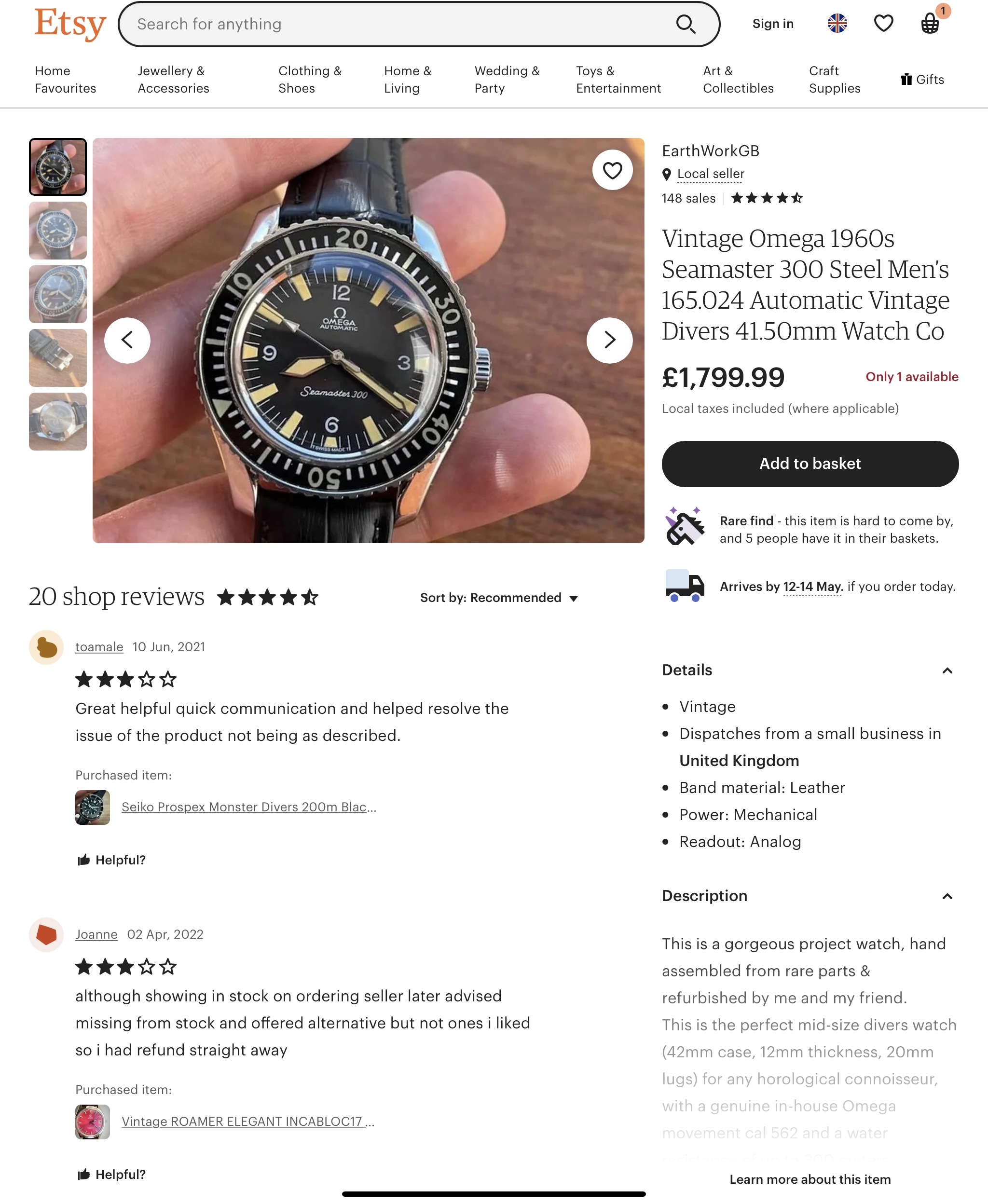The image size is (988, 1204).
Task: Open the shopping basket
Action: pyautogui.click(x=930, y=24)
